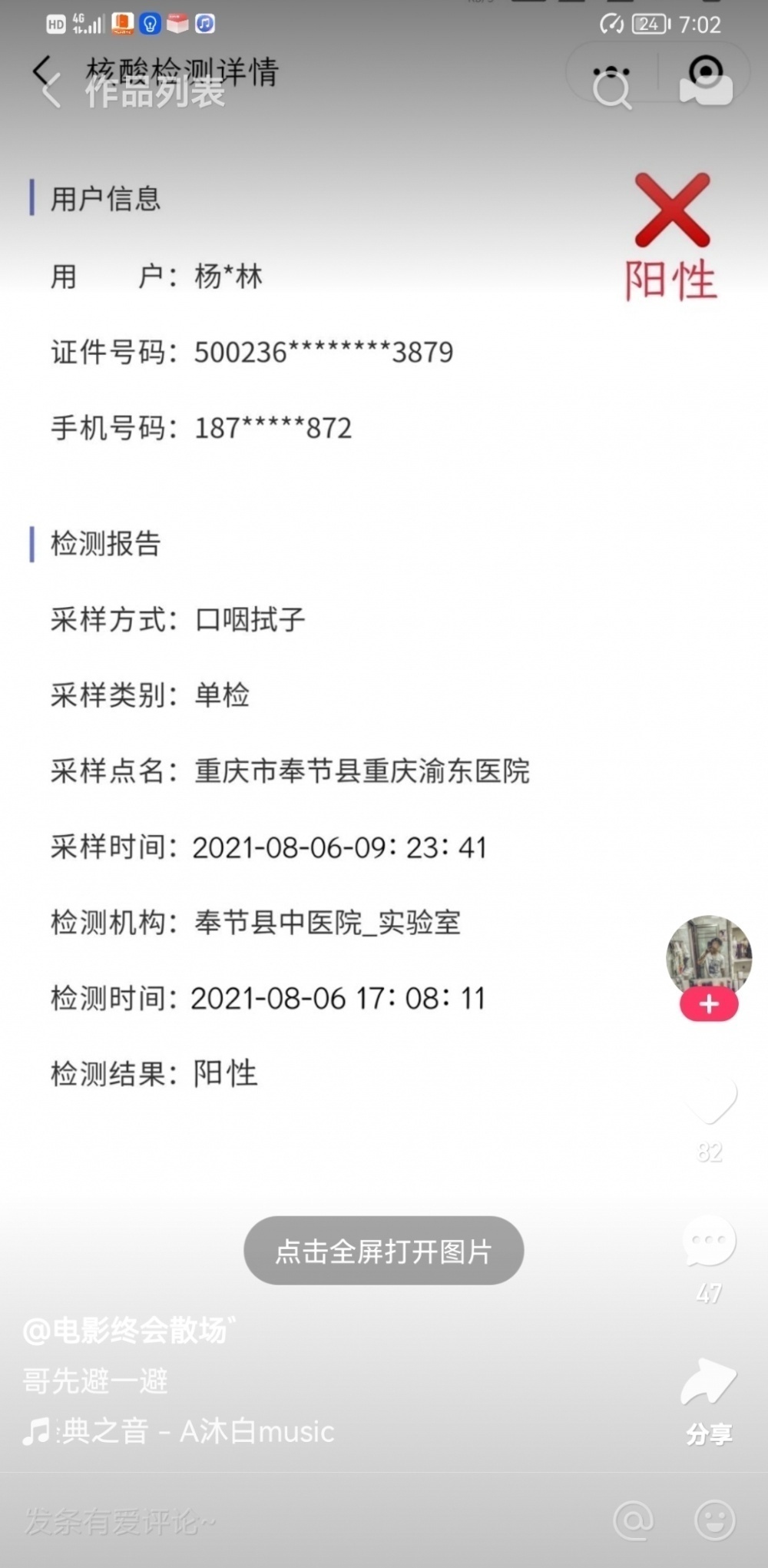Go back to the 作品列表 list
Viewport: 768px width, 1568px height.
[x=51, y=91]
